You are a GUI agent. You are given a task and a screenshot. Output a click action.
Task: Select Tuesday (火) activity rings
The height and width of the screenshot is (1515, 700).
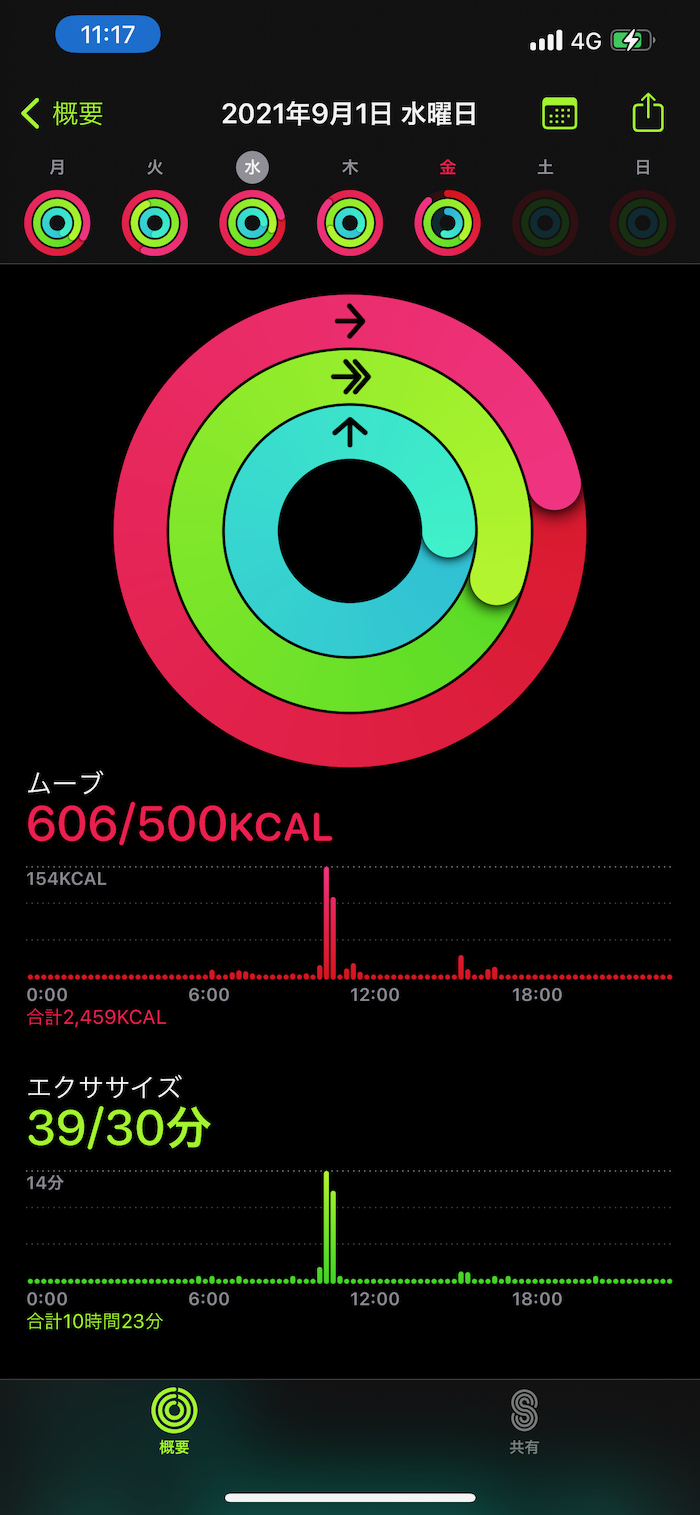155,222
